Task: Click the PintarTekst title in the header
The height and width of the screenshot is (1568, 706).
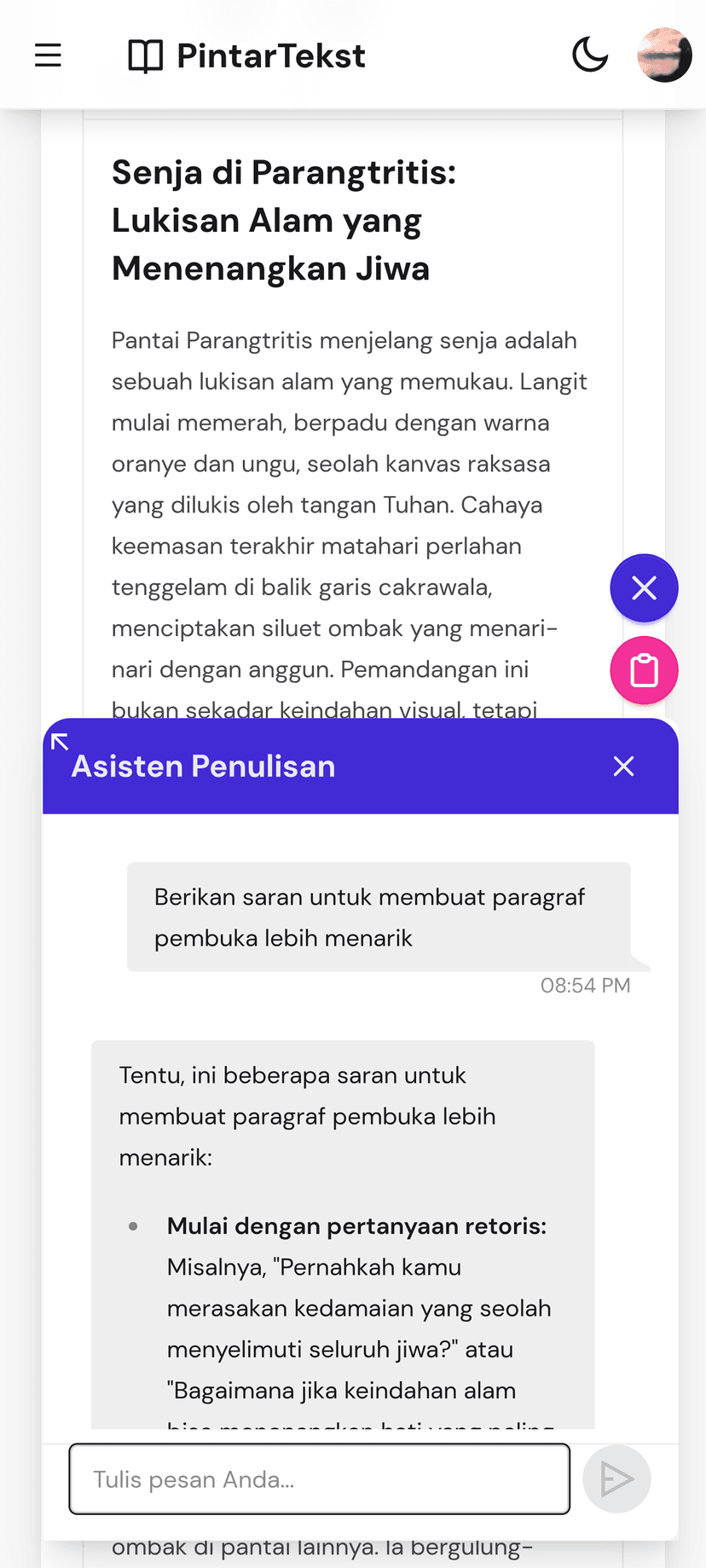Action: coord(270,55)
